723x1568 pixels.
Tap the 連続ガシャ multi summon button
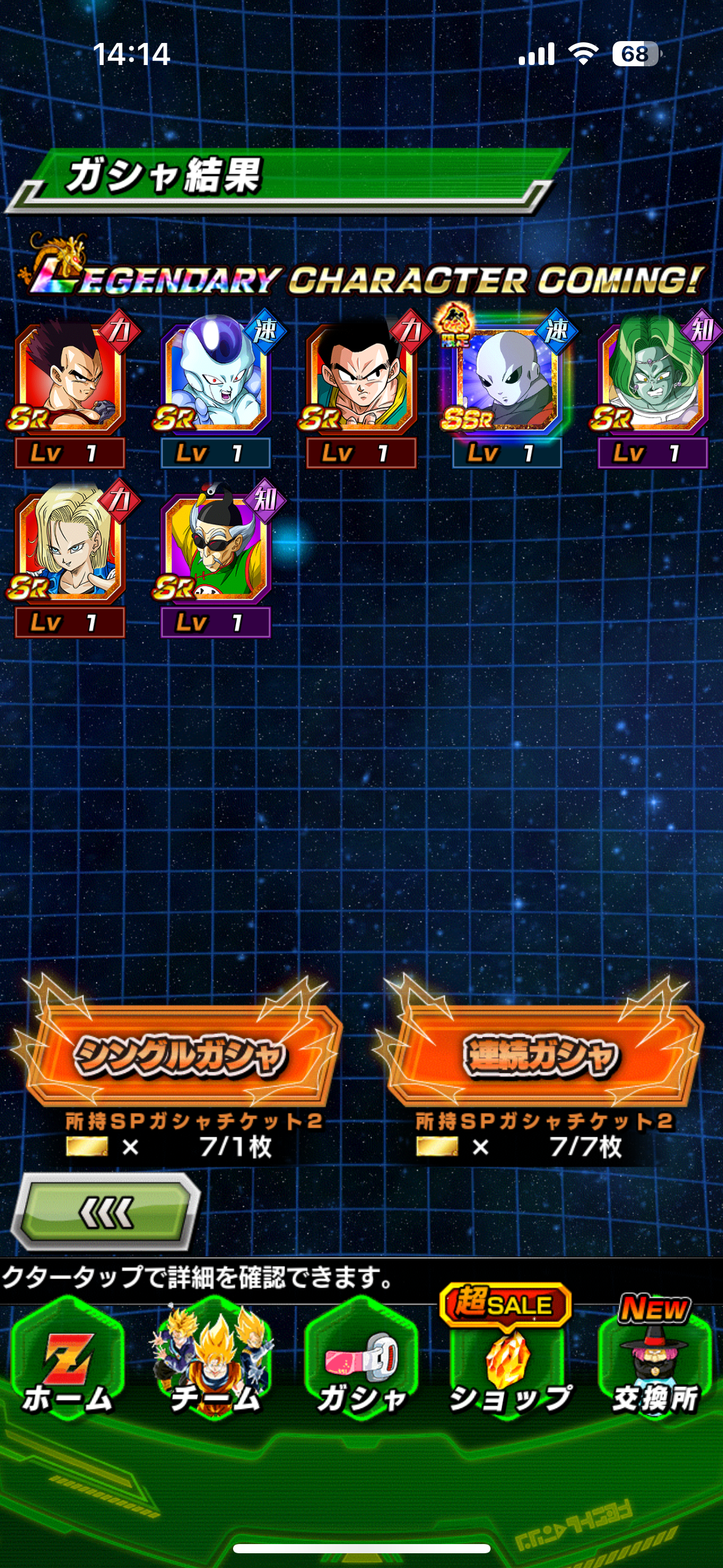point(541,1055)
